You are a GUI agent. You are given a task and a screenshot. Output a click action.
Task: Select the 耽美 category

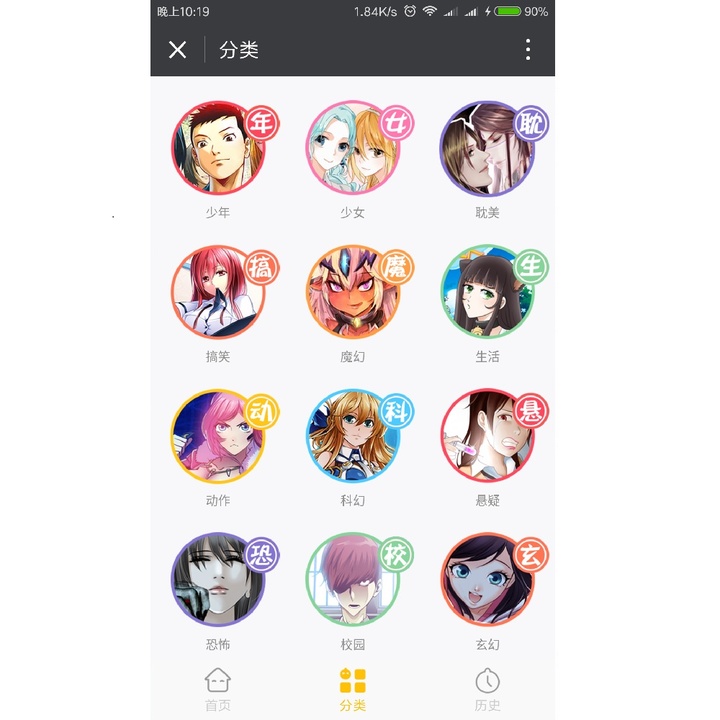487,148
